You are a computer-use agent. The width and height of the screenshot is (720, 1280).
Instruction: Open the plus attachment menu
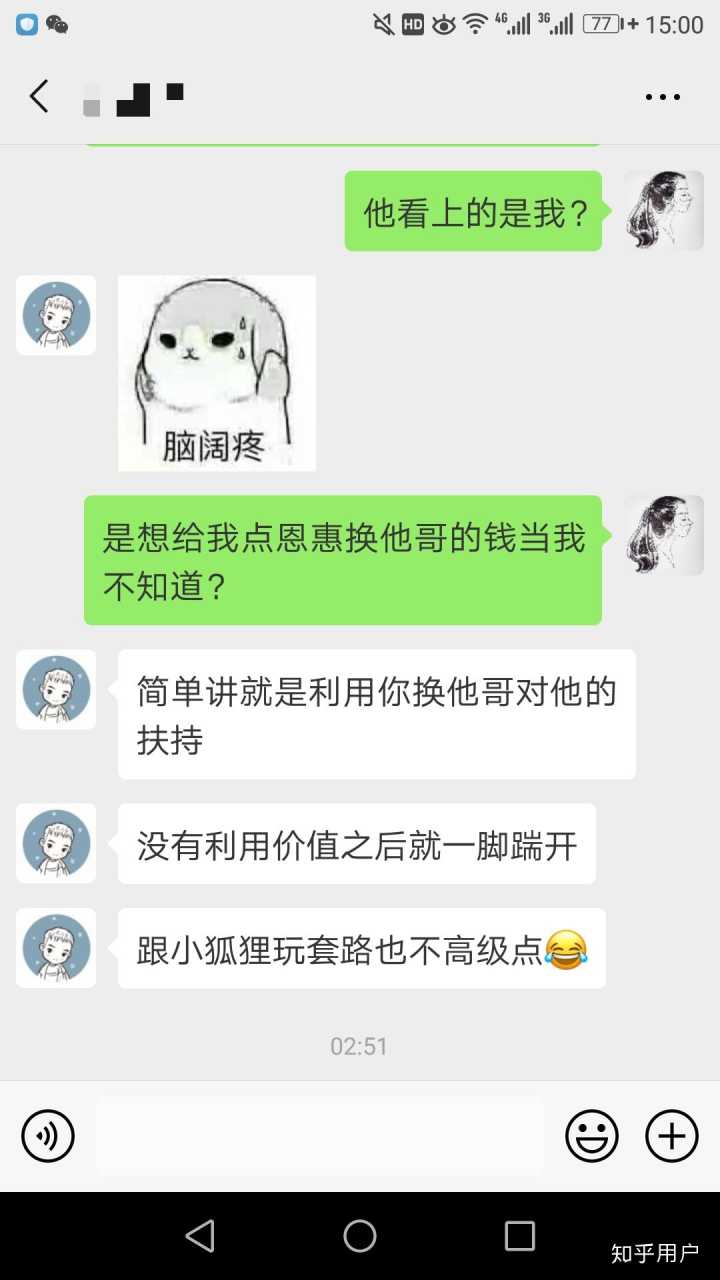tap(672, 1136)
